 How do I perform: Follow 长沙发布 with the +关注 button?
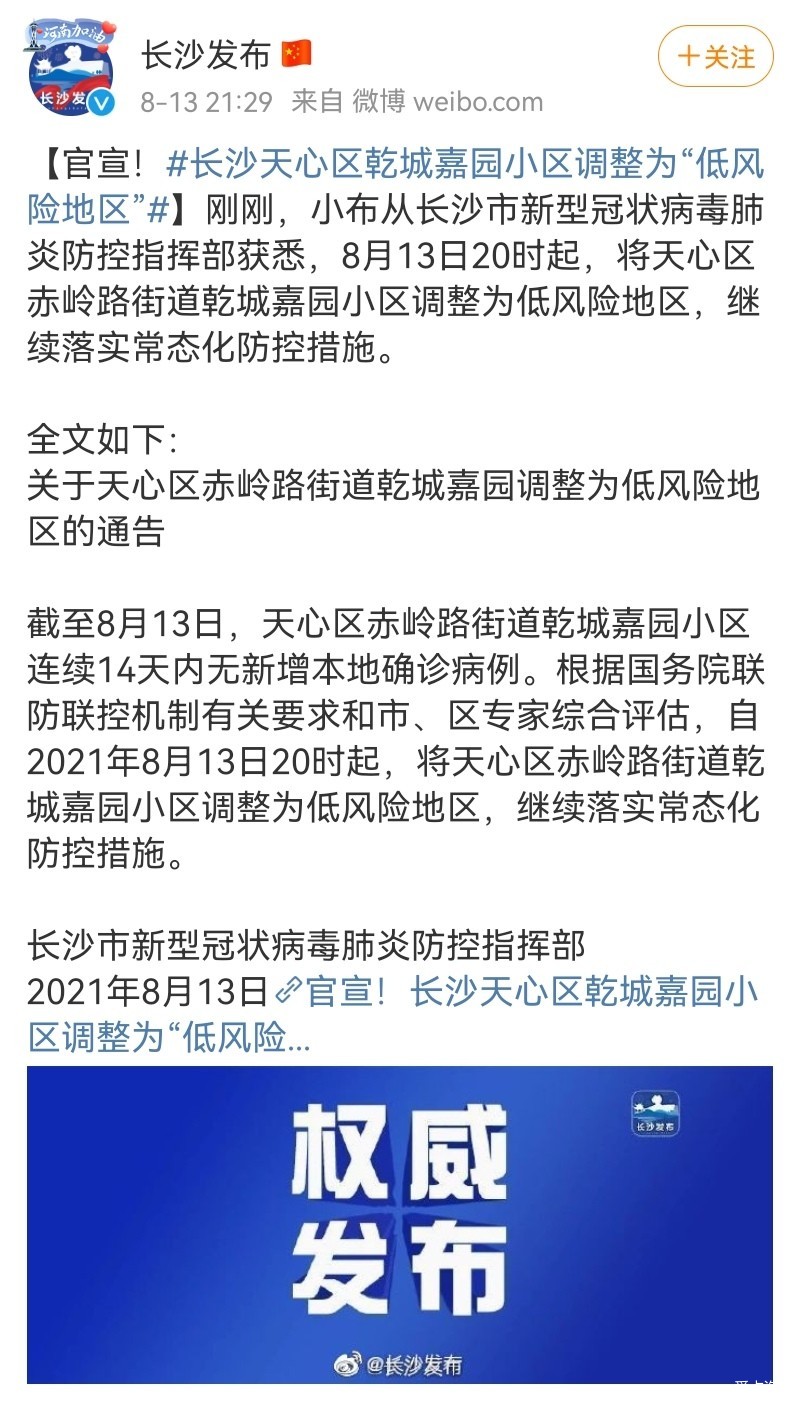point(715,57)
